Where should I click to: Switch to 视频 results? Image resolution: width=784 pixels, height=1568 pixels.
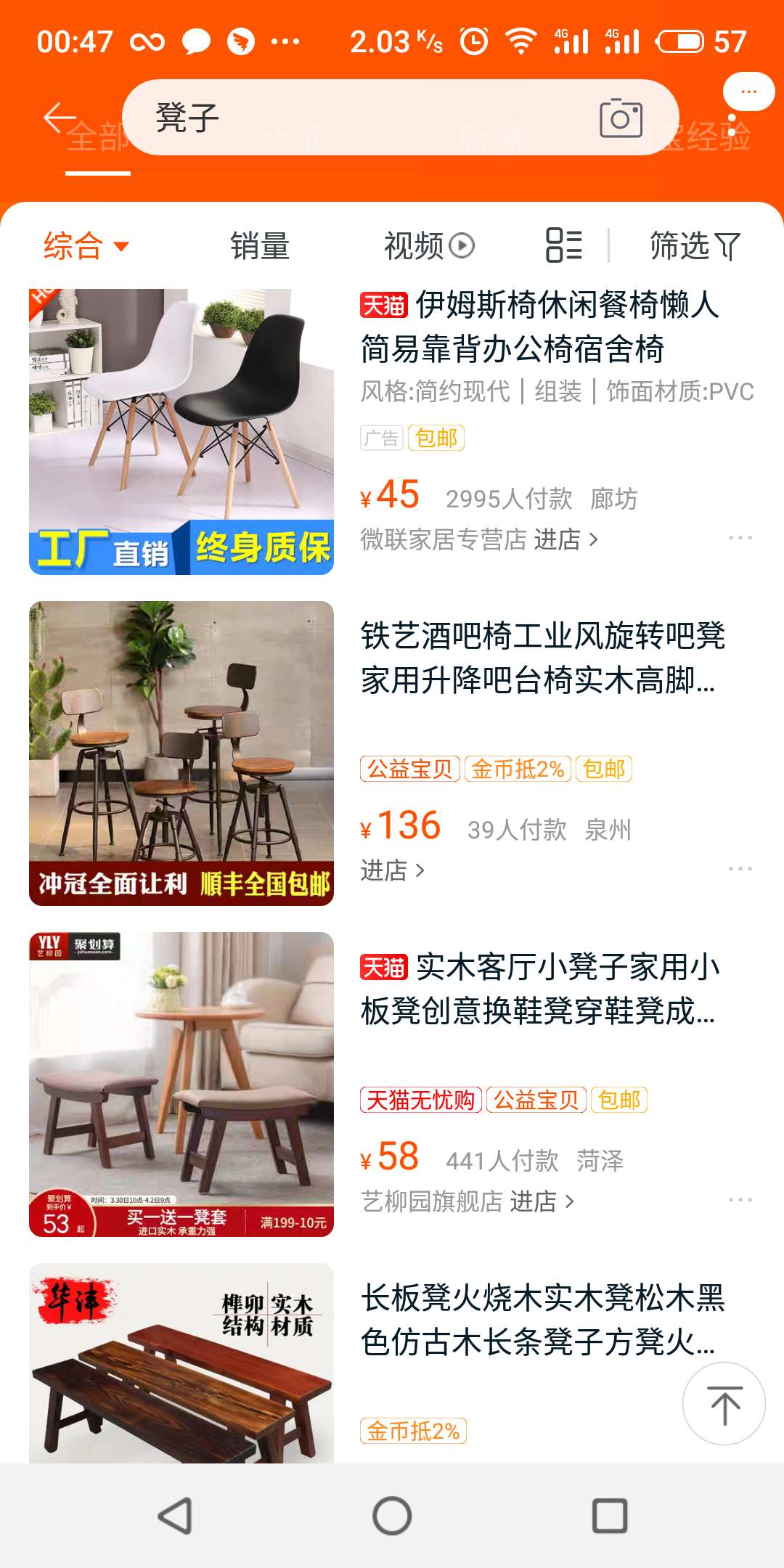coord(428,245)
